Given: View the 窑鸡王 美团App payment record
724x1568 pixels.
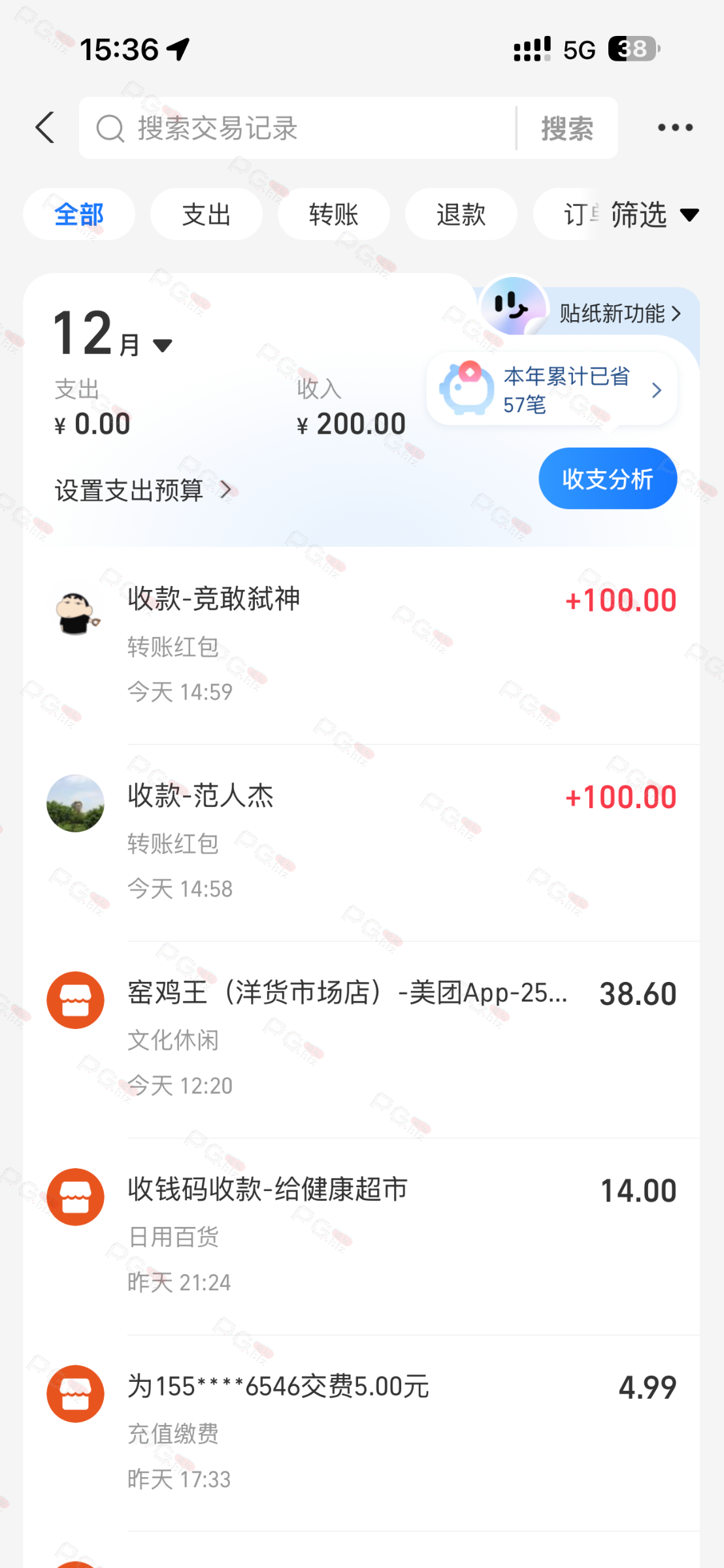Looking at the screenshot, I should point(361,1039).
